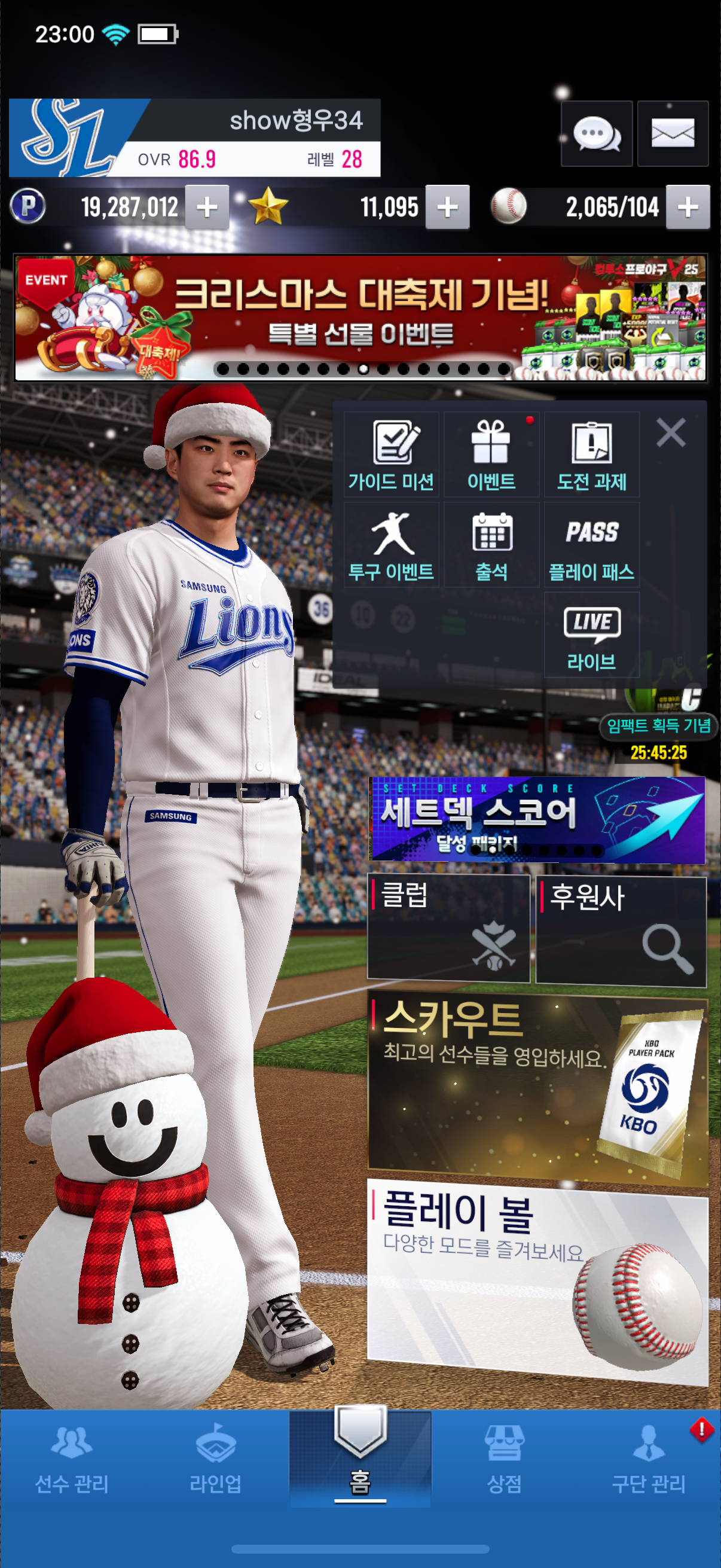Add more points with the plus button
721x1568 pixels.
point(207,207)
